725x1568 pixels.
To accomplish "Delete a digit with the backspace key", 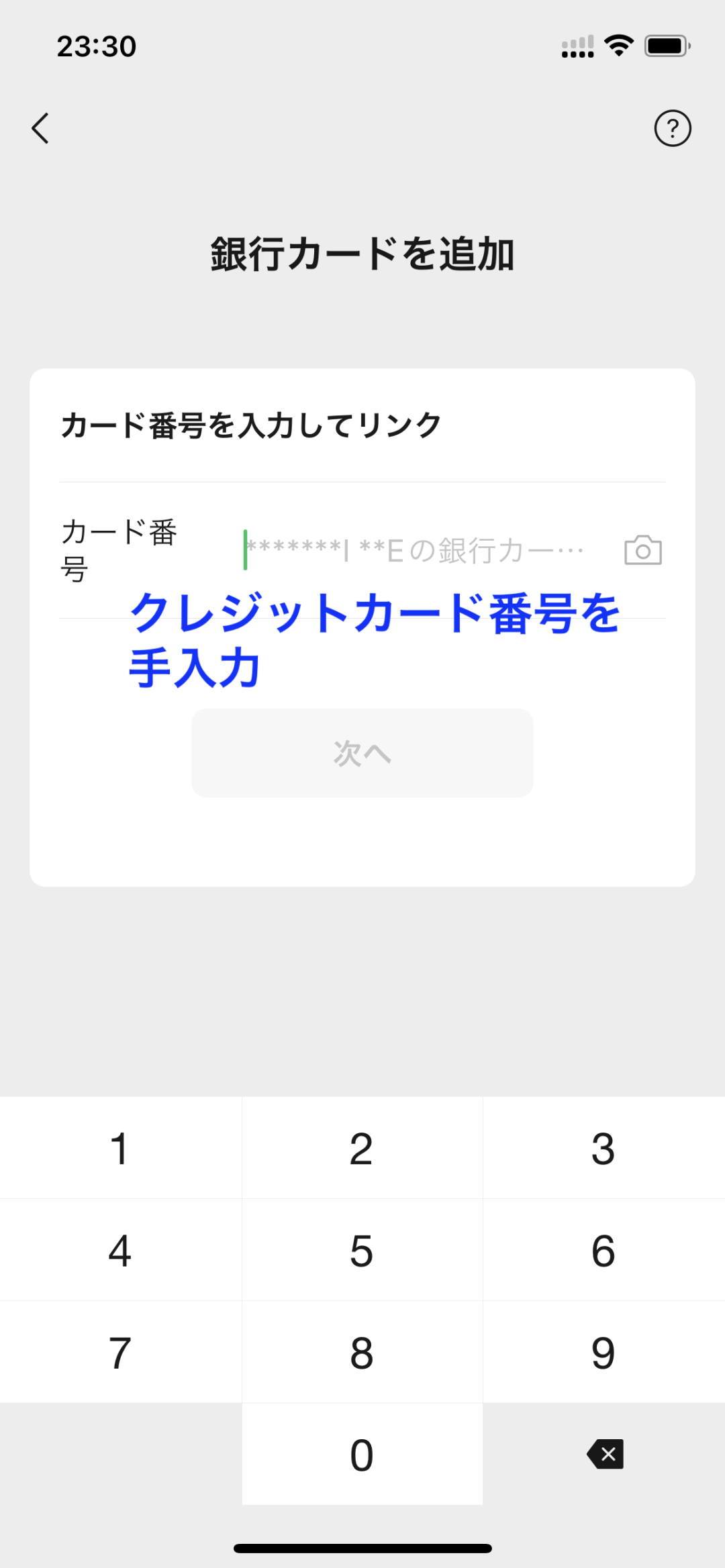I will click(x=606, y=1454).
